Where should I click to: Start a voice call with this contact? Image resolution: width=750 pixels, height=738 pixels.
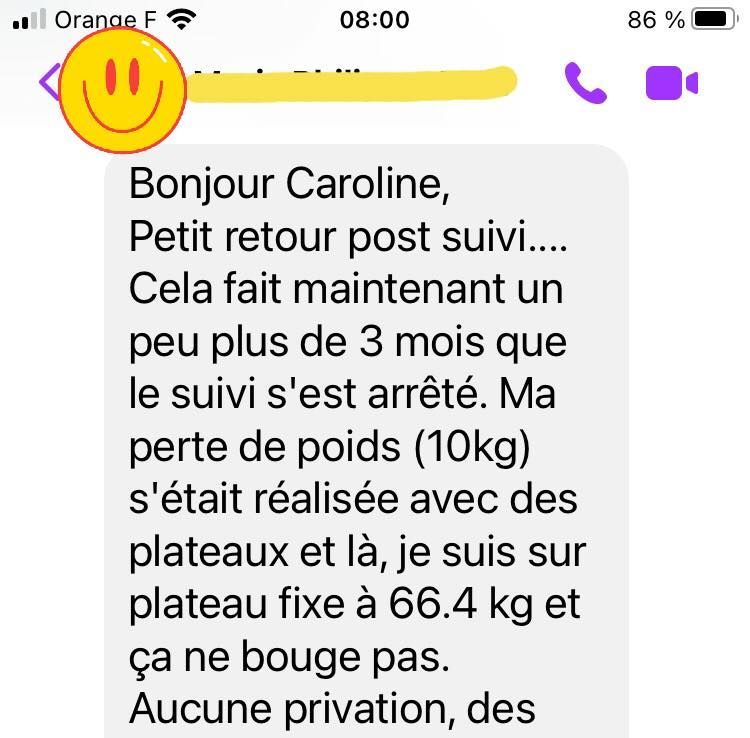tap(585, 83)
